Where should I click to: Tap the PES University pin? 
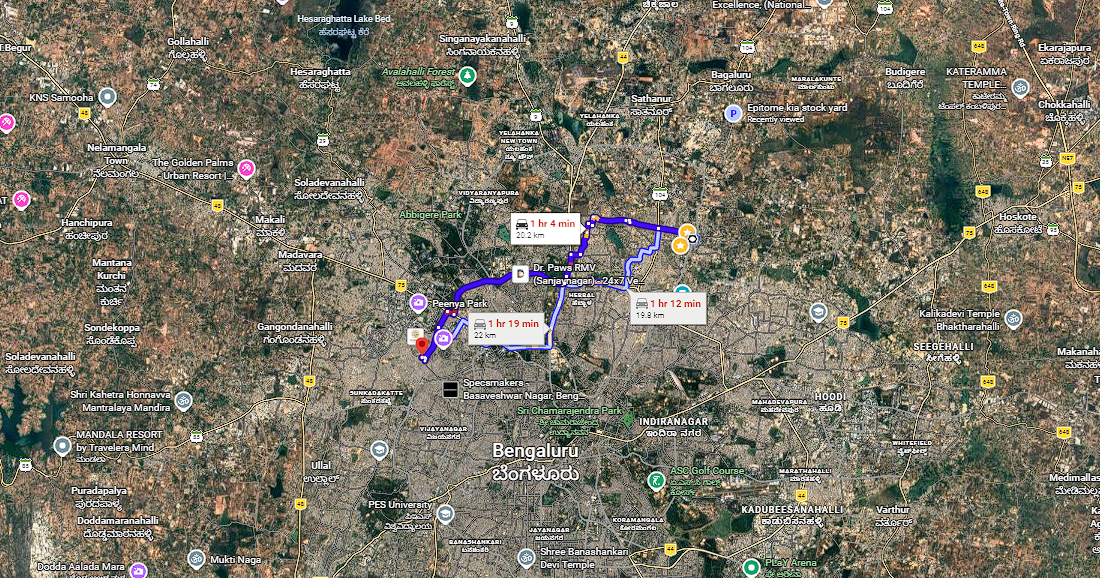coord(445,513)
